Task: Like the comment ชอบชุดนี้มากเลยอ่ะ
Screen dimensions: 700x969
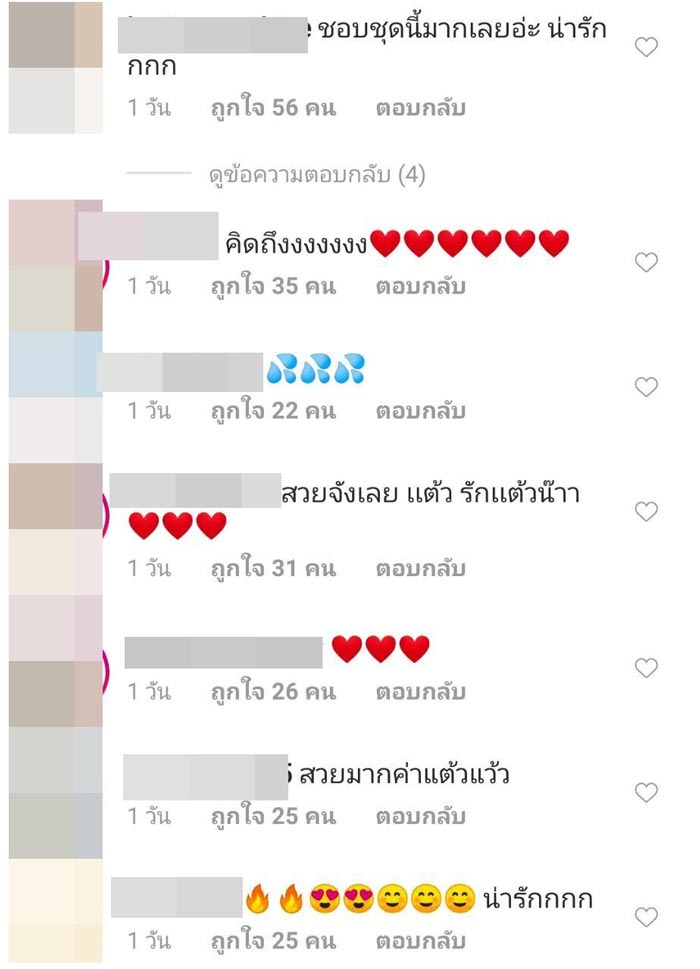Action: (x=647, y=47)
